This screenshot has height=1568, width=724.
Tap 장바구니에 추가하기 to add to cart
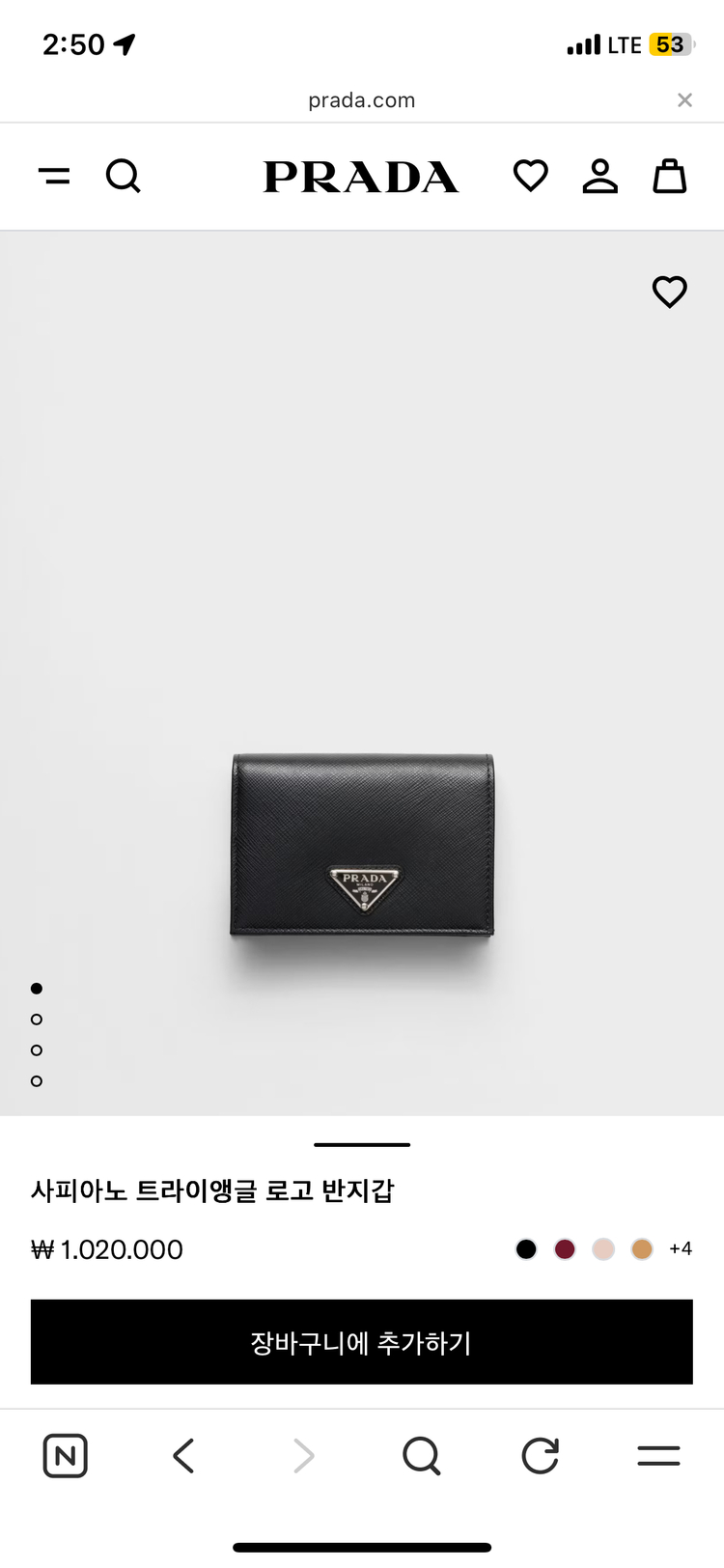tap(362, 1342)
